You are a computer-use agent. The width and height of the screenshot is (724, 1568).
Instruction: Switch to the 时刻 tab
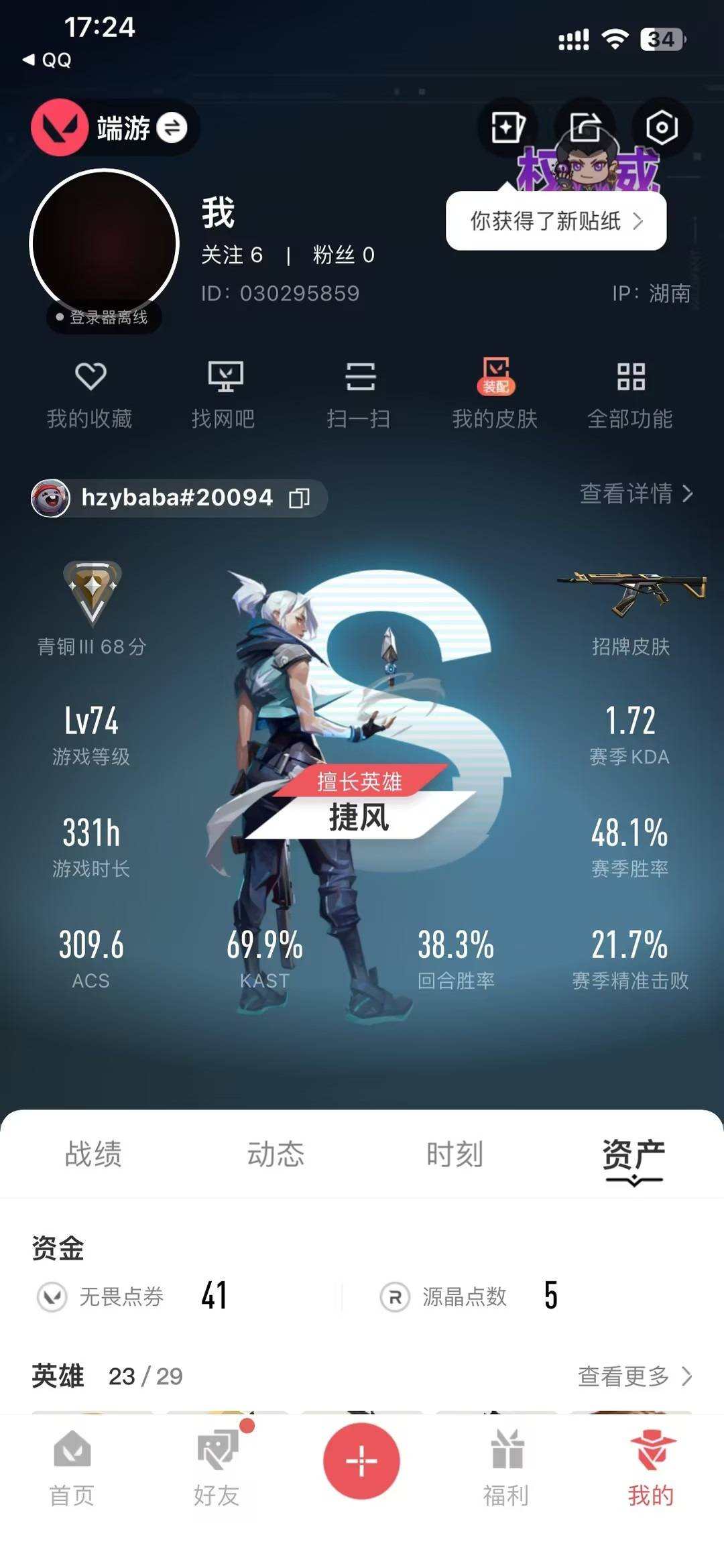(455, 1154)
